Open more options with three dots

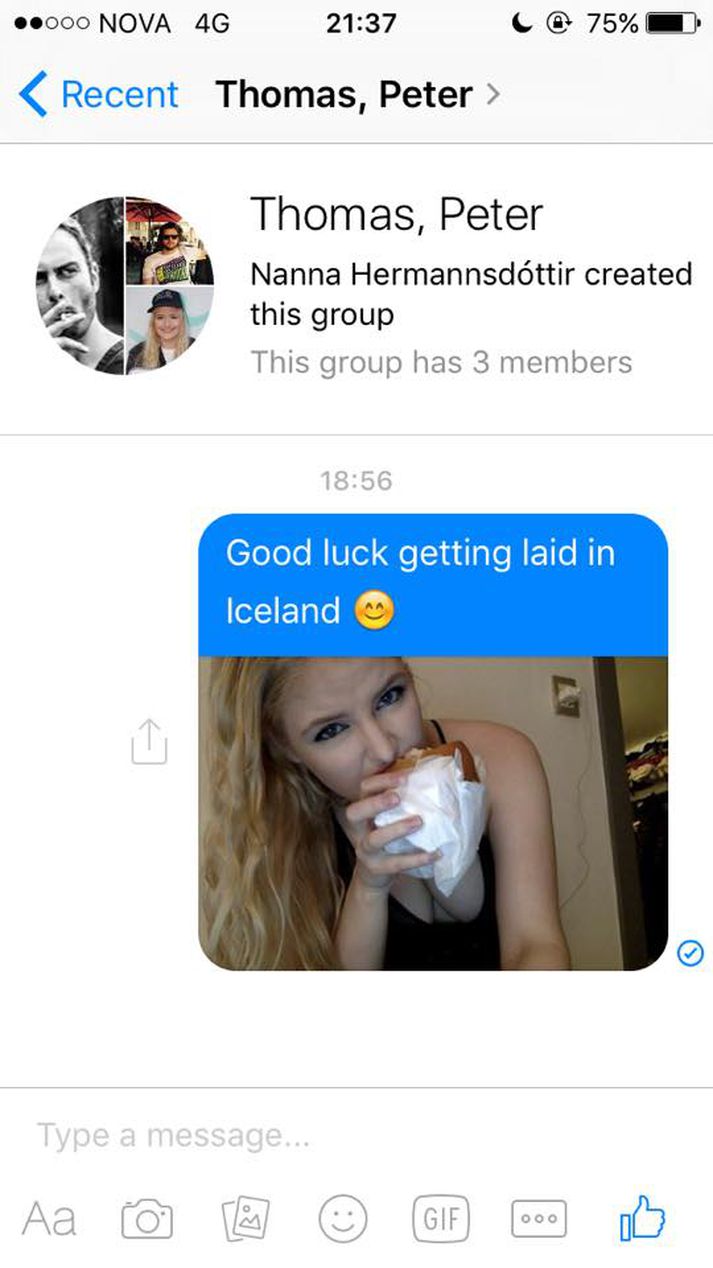point(539,1220)
